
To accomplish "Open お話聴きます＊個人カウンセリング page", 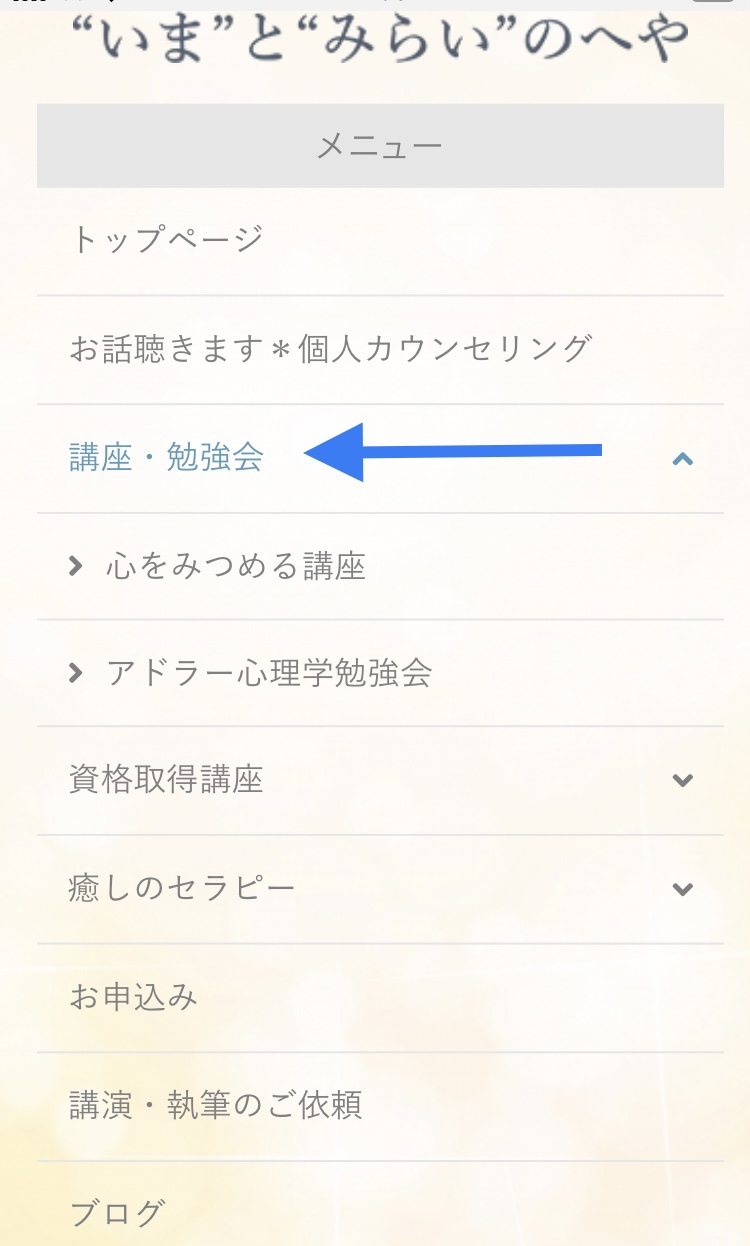I will point(330,349).
